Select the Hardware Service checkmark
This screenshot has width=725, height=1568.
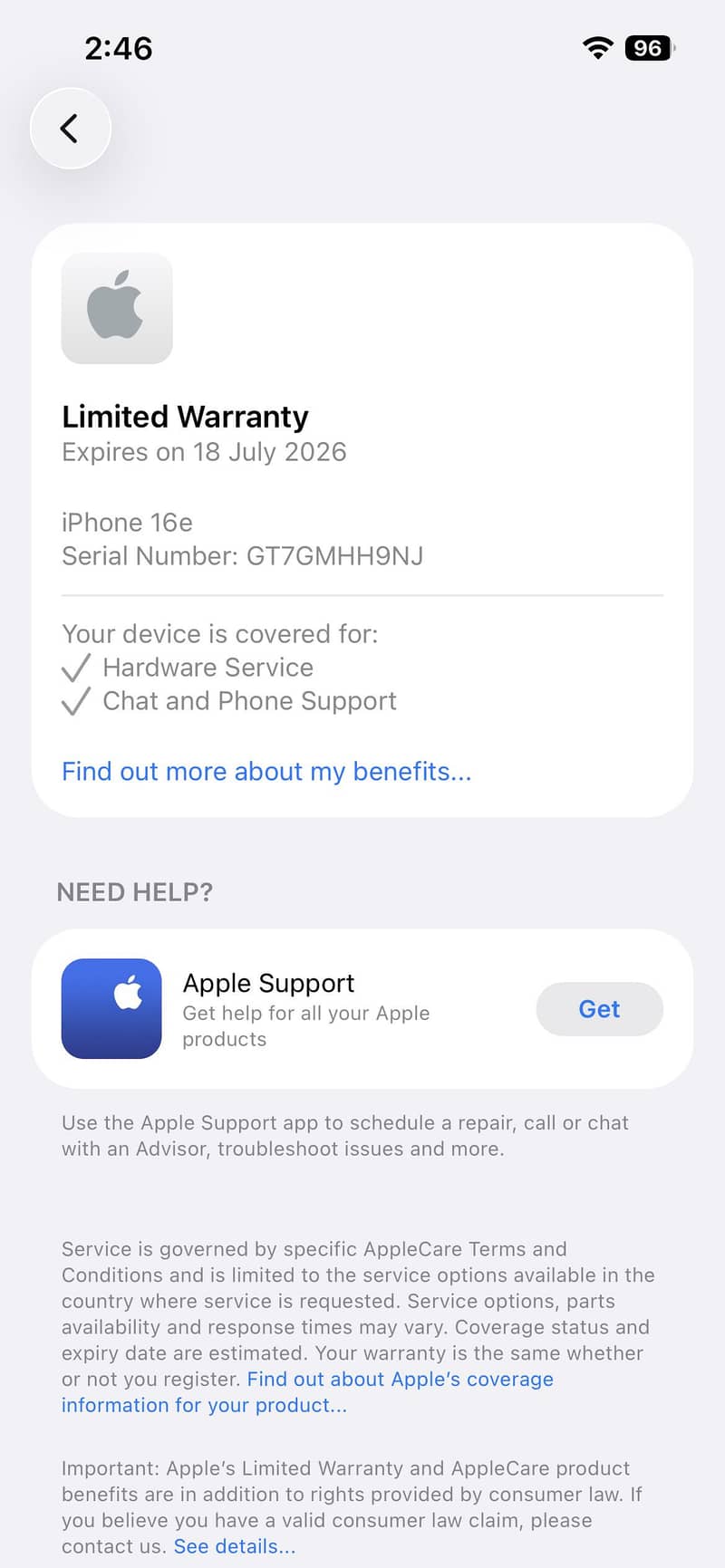tap(77, 668)
